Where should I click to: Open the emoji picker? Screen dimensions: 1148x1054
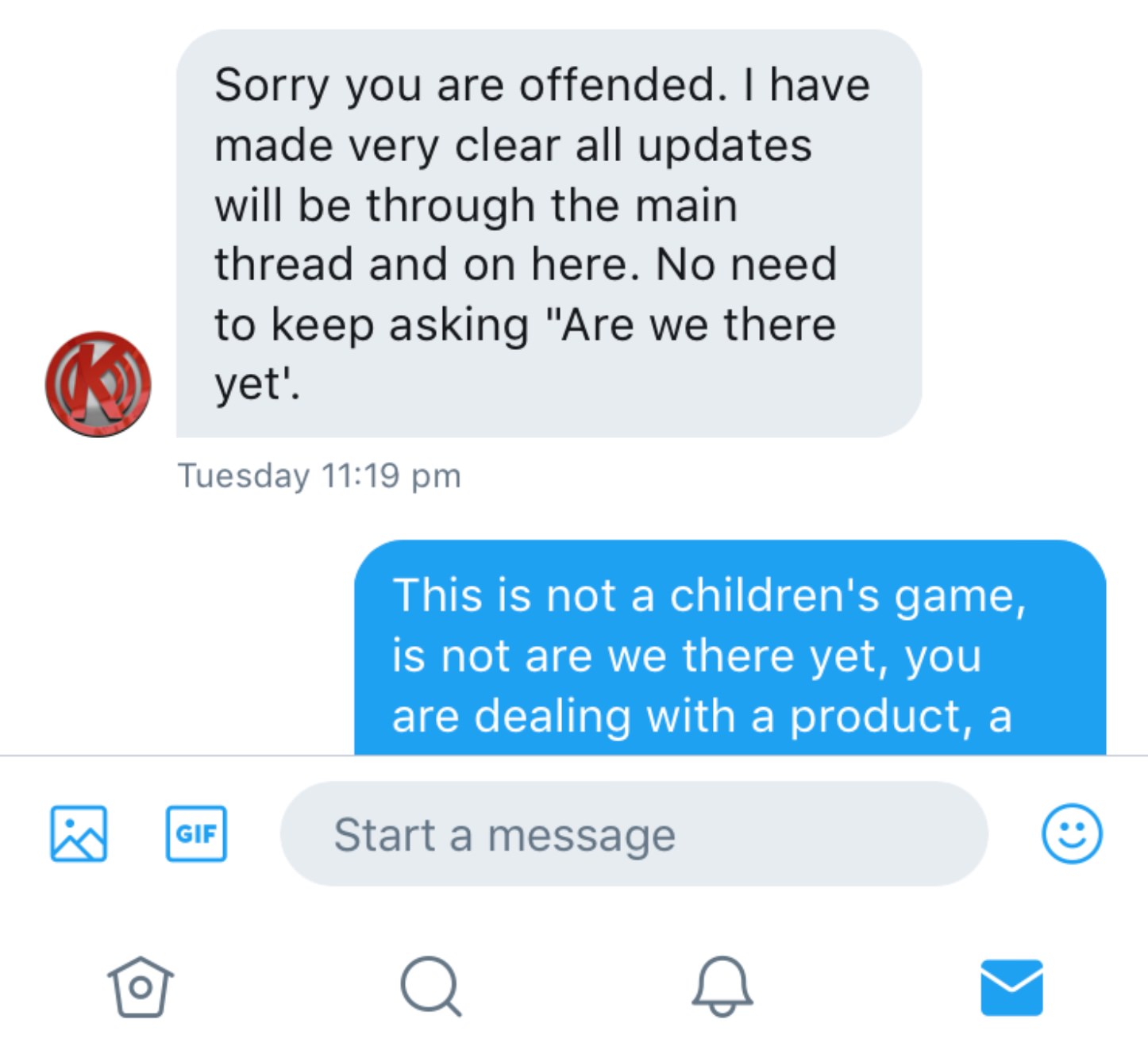(x=1071, y=833)
